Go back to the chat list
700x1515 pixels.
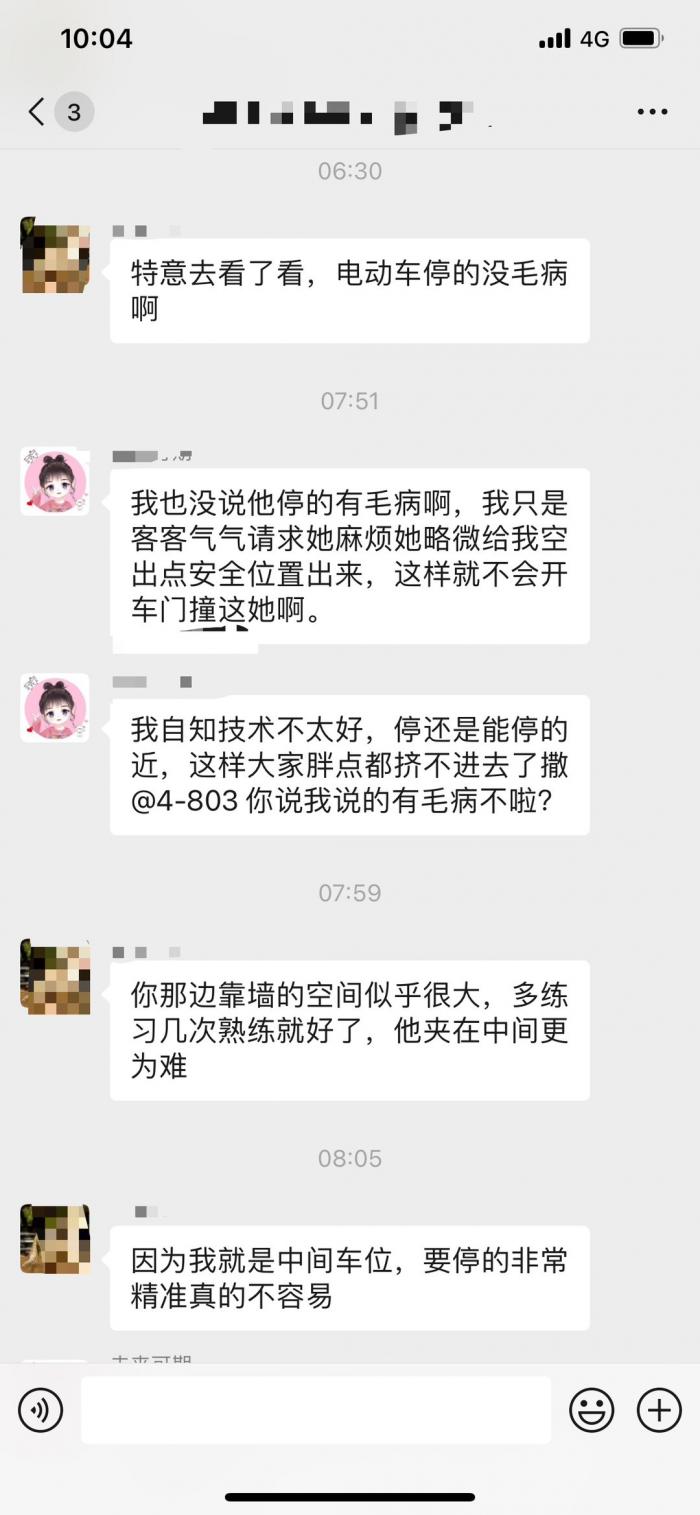pos(38,111)
